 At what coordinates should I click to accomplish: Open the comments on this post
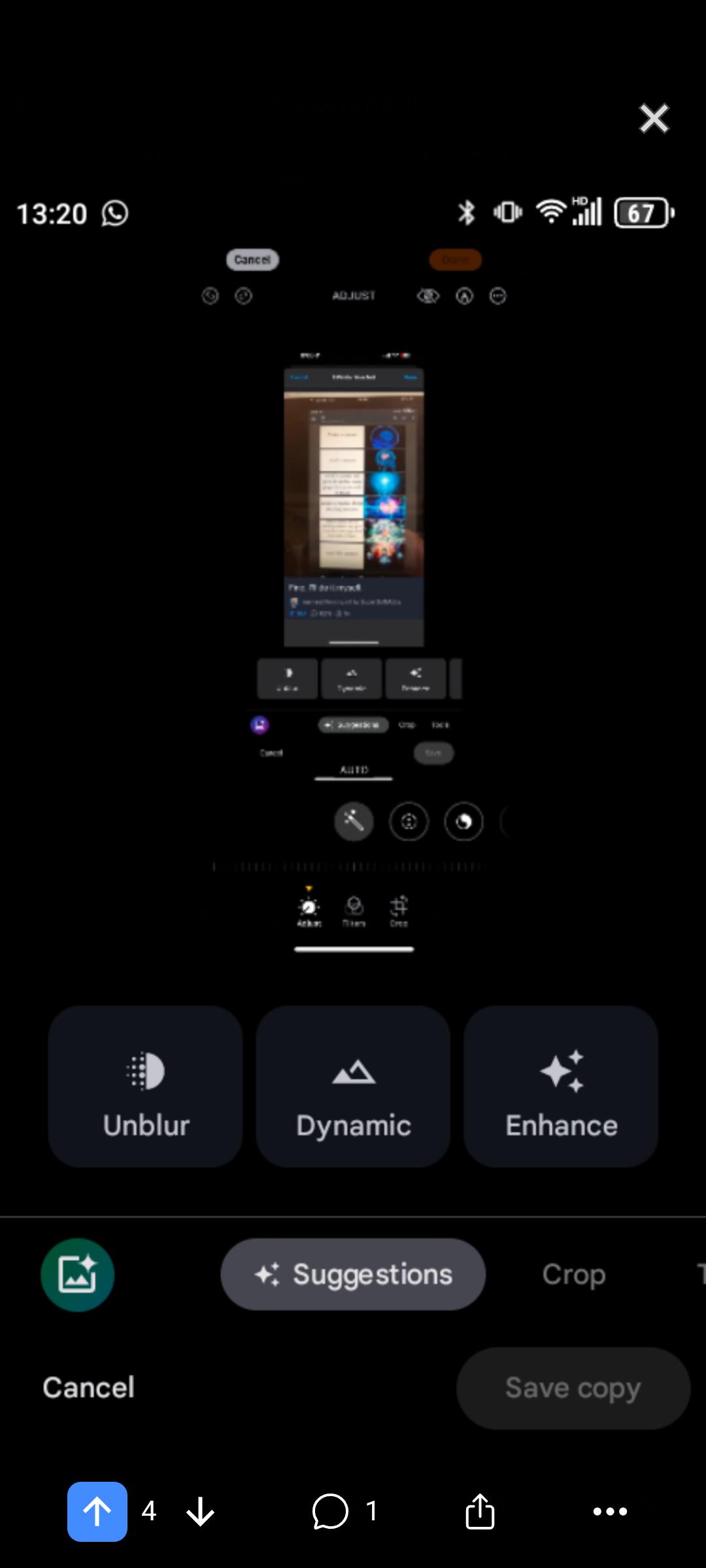click(x=331, y=1511)
